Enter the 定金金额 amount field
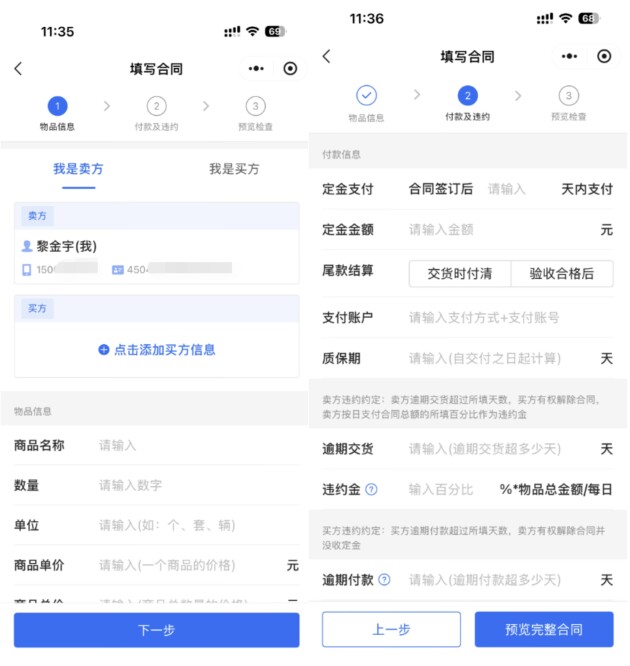The image size is (630, 666). click(x=495, y=229)
